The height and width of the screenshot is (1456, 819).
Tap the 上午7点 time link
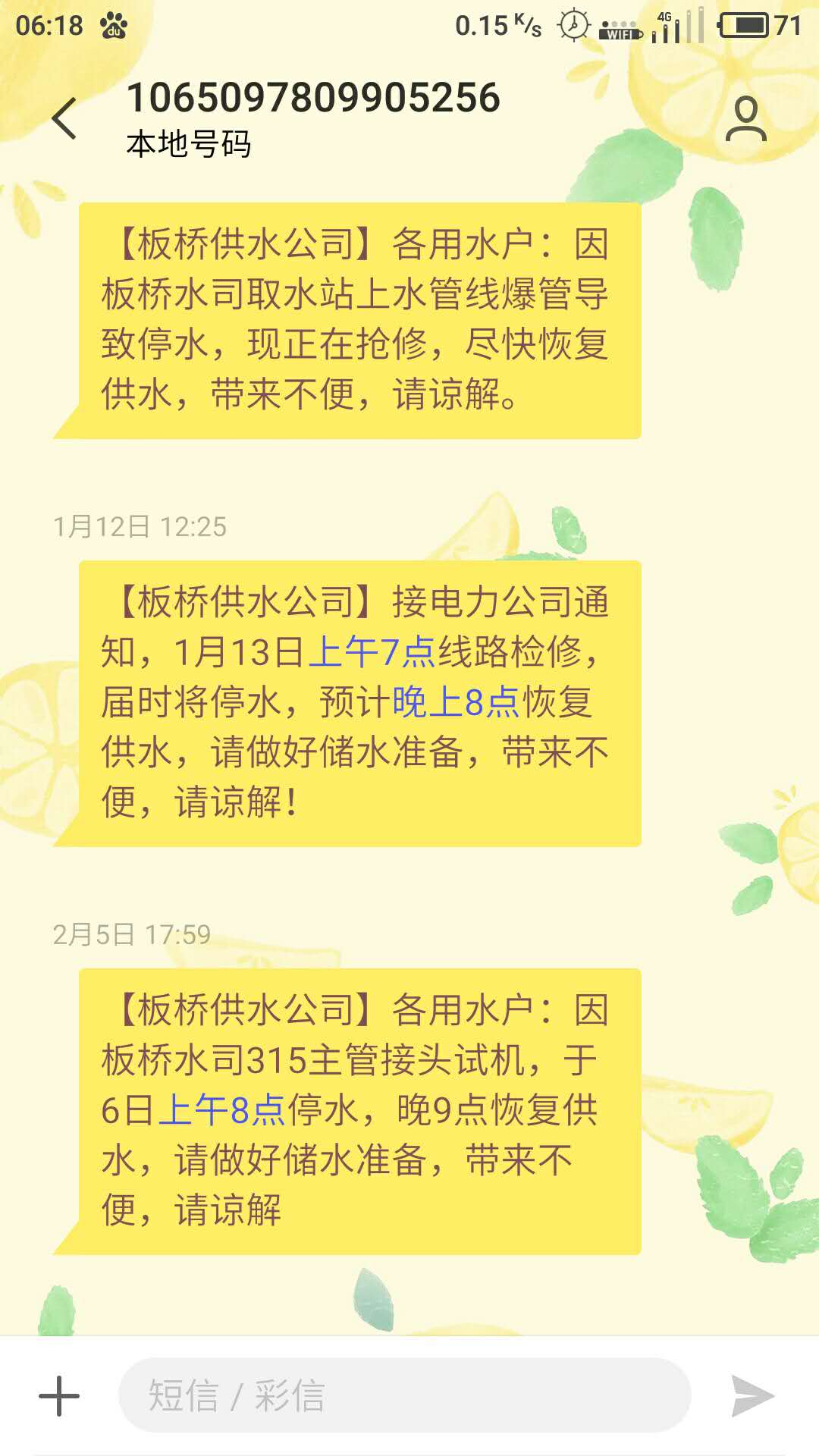[x=372, y=652]
